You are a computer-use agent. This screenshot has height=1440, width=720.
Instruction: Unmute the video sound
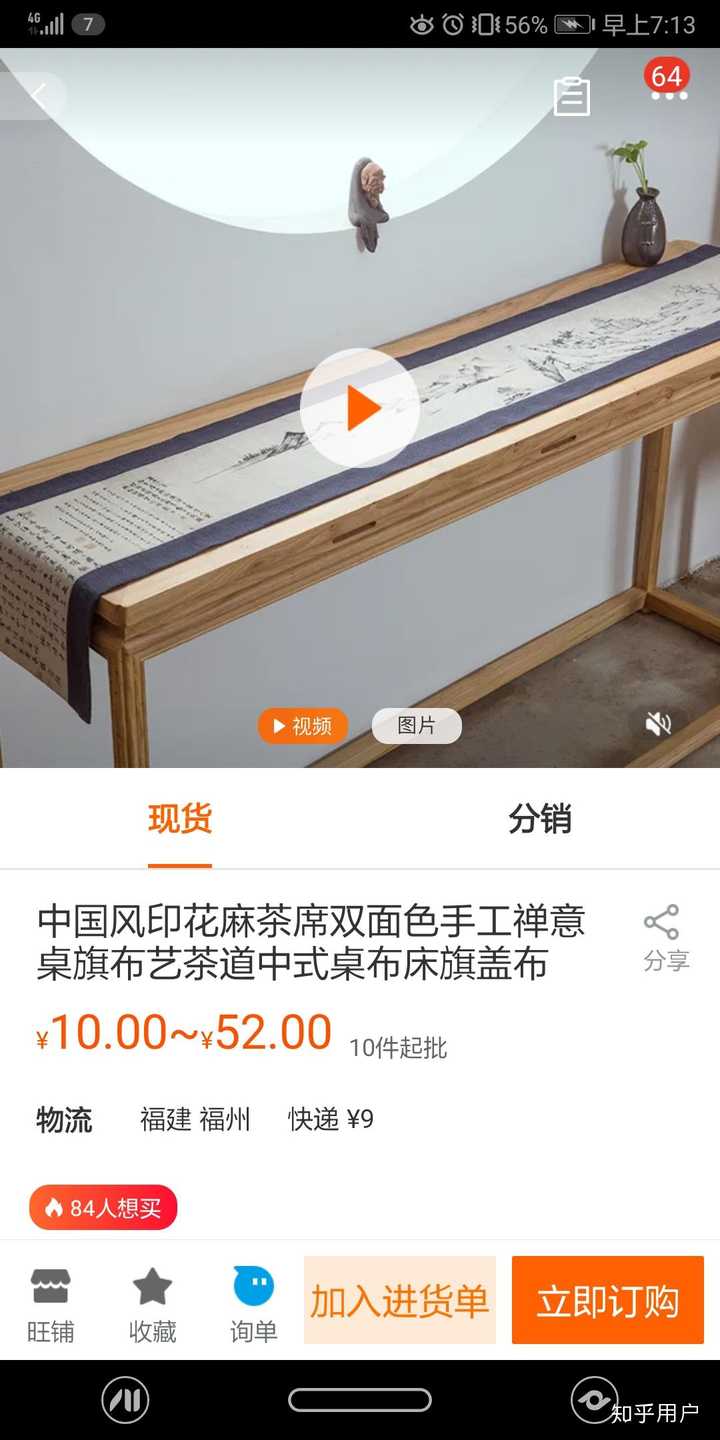pos(657,724)
